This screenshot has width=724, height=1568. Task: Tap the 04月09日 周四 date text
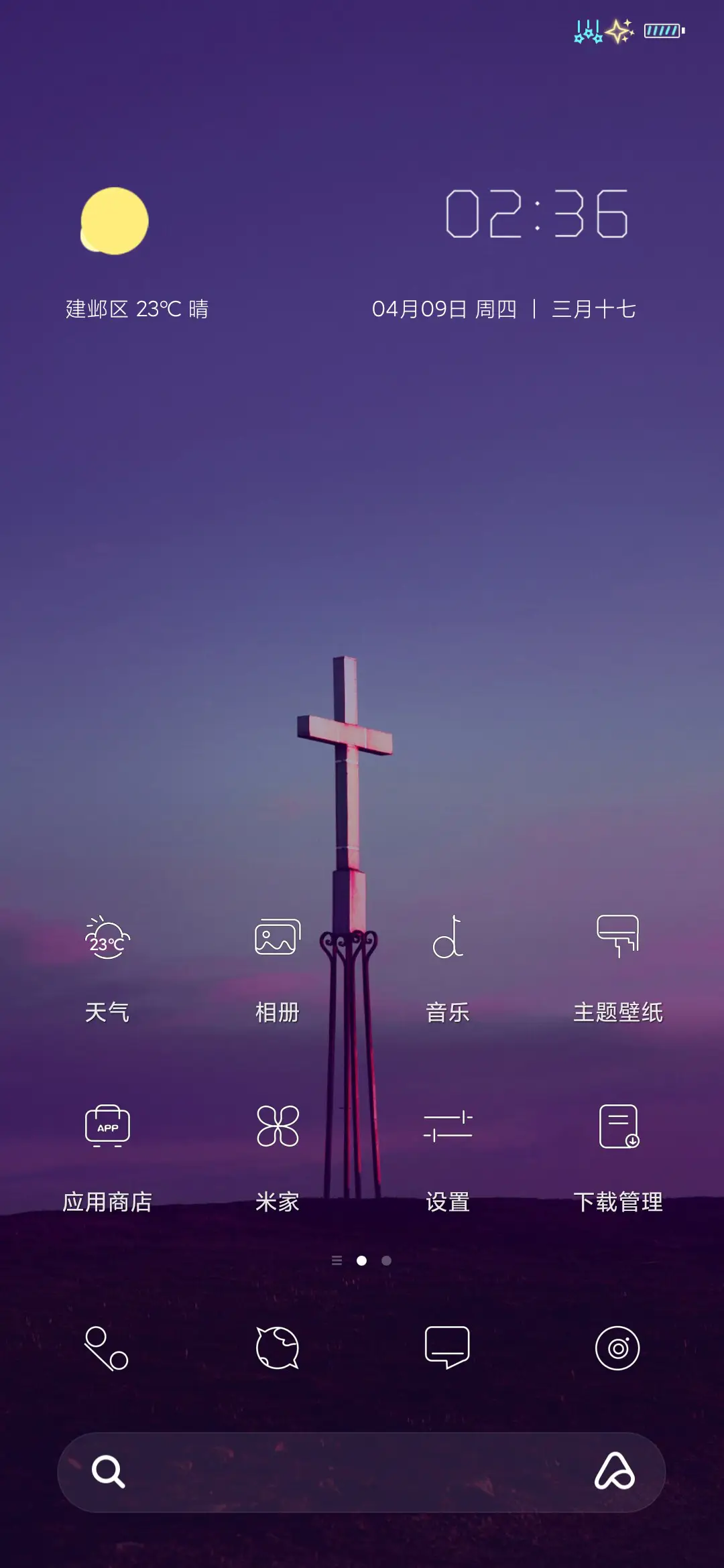[x=446, y=308]
